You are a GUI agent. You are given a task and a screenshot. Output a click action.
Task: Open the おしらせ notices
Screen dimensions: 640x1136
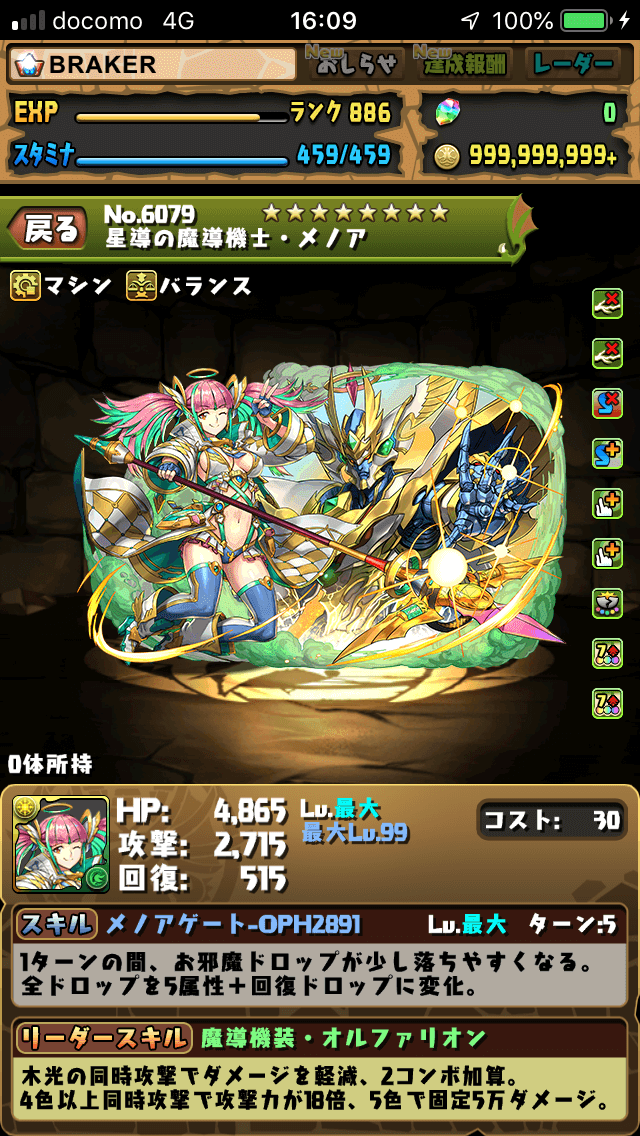coord(358,65)
